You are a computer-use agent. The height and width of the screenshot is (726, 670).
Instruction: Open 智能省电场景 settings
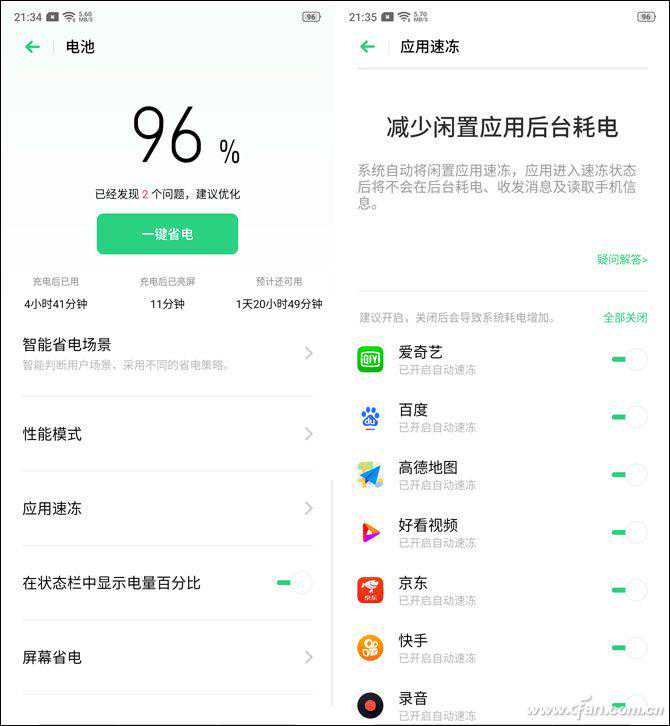click(167, 353)
